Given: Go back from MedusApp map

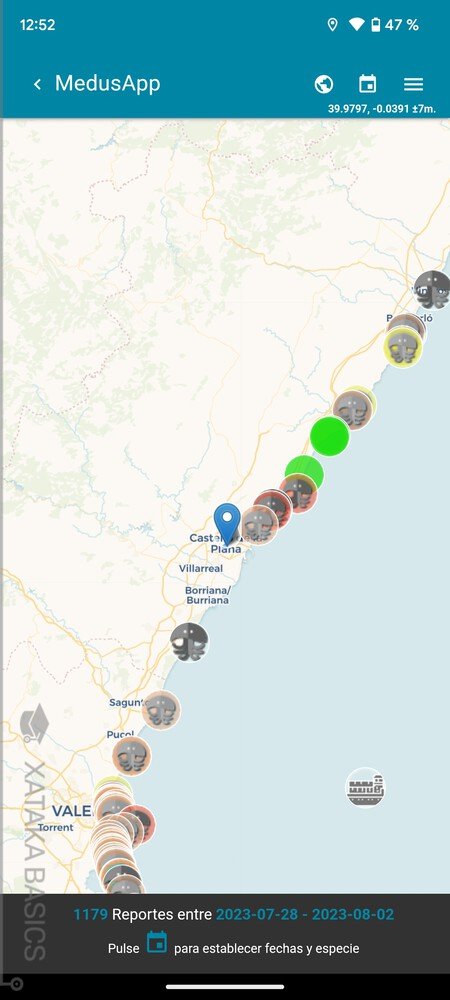Looking at the screenshot, I should (37, 84).
